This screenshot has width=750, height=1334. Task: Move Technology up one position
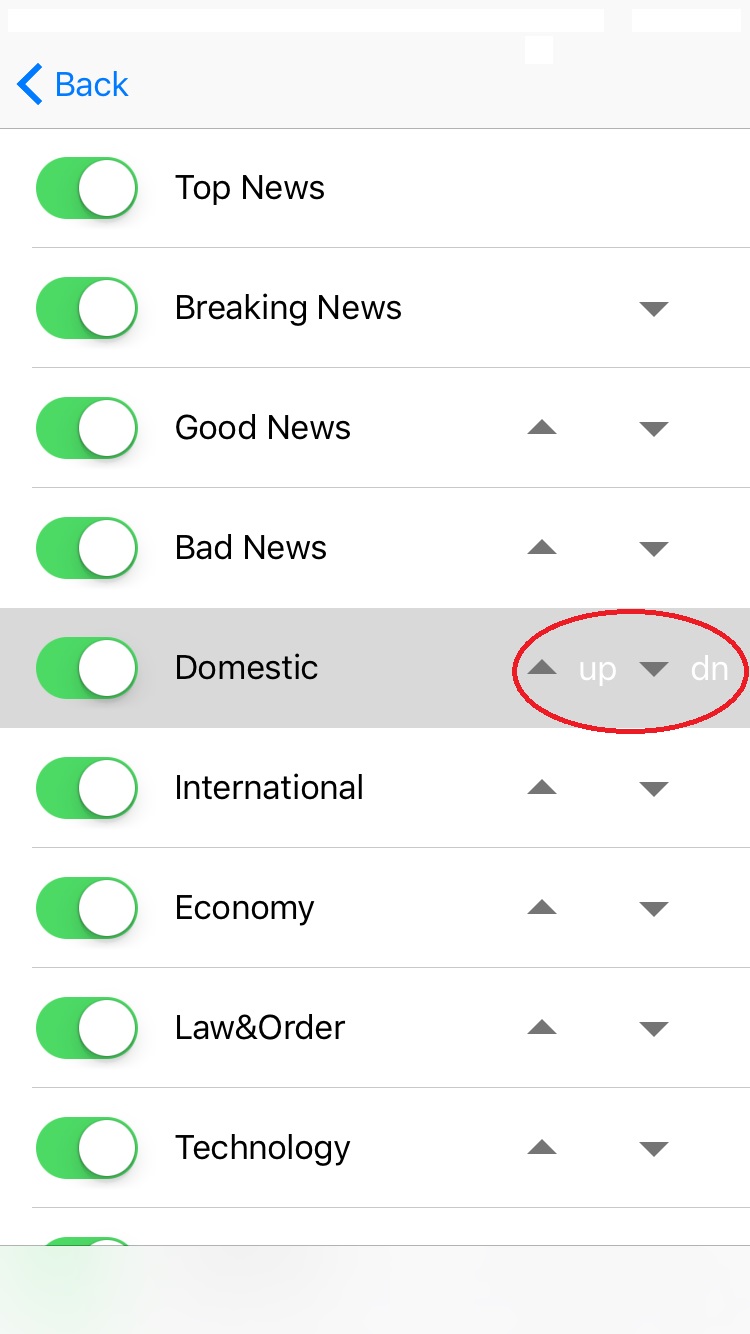[x=542, y=1148]
